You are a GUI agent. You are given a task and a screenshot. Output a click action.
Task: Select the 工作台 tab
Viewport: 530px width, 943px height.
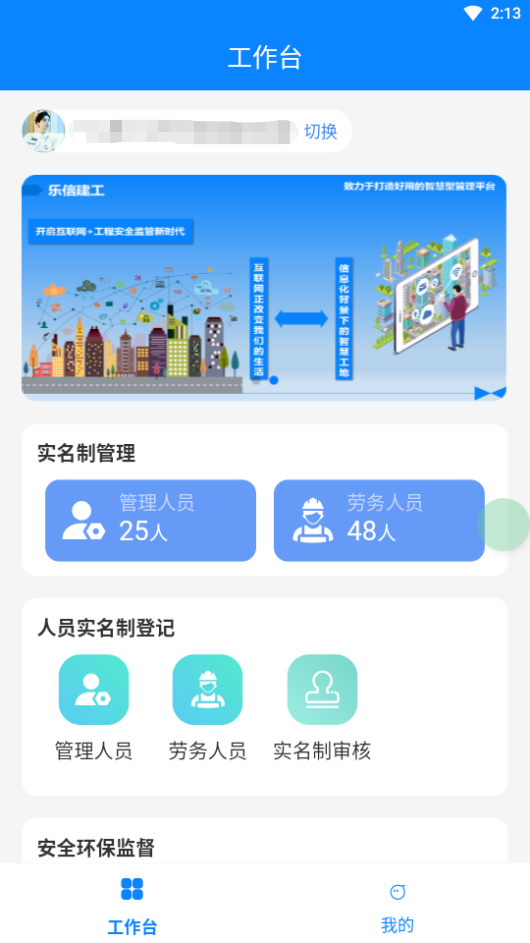(x=132, y=907)
